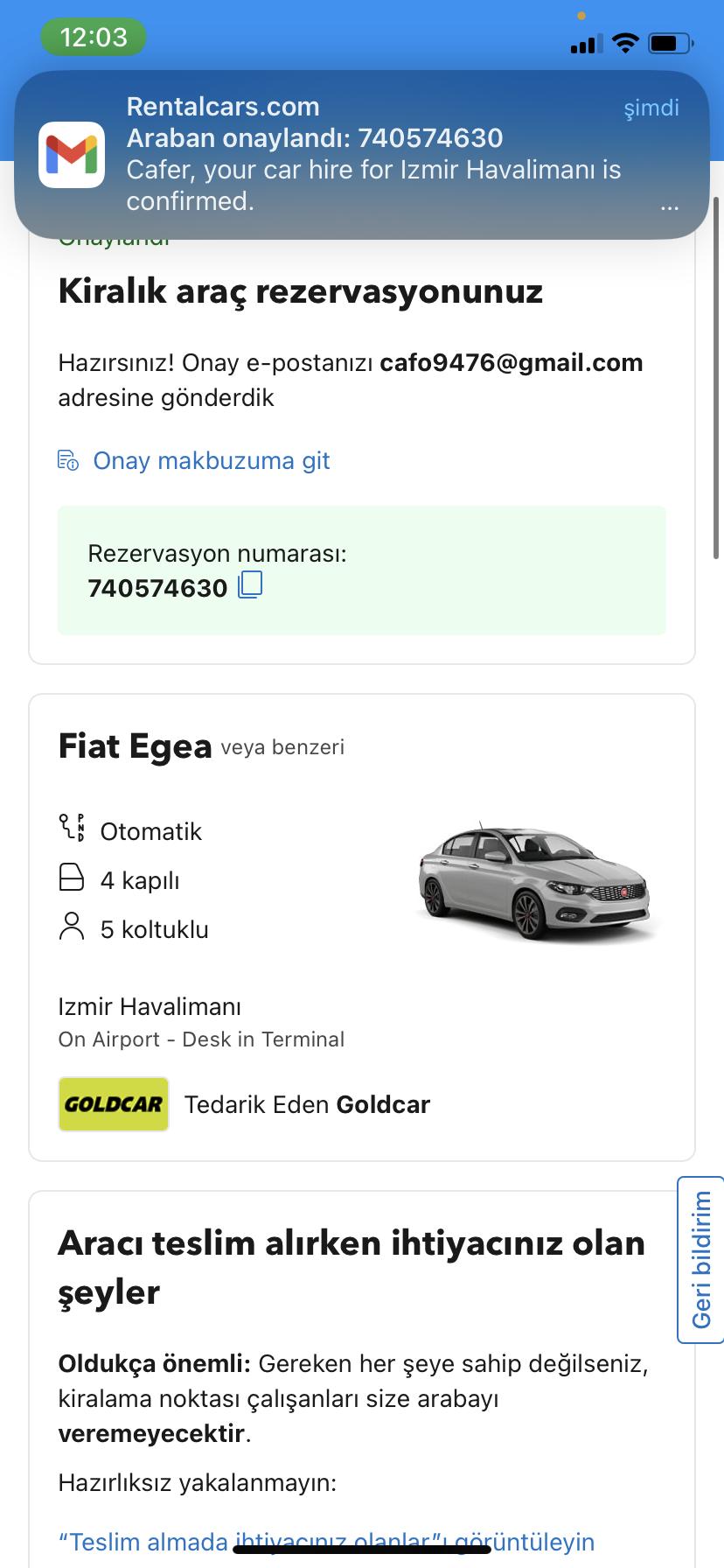View 'Teslim almada ihtiyacınız olanlar' link
Screen dimensions: 724x1568
[x=325, y=1541]
